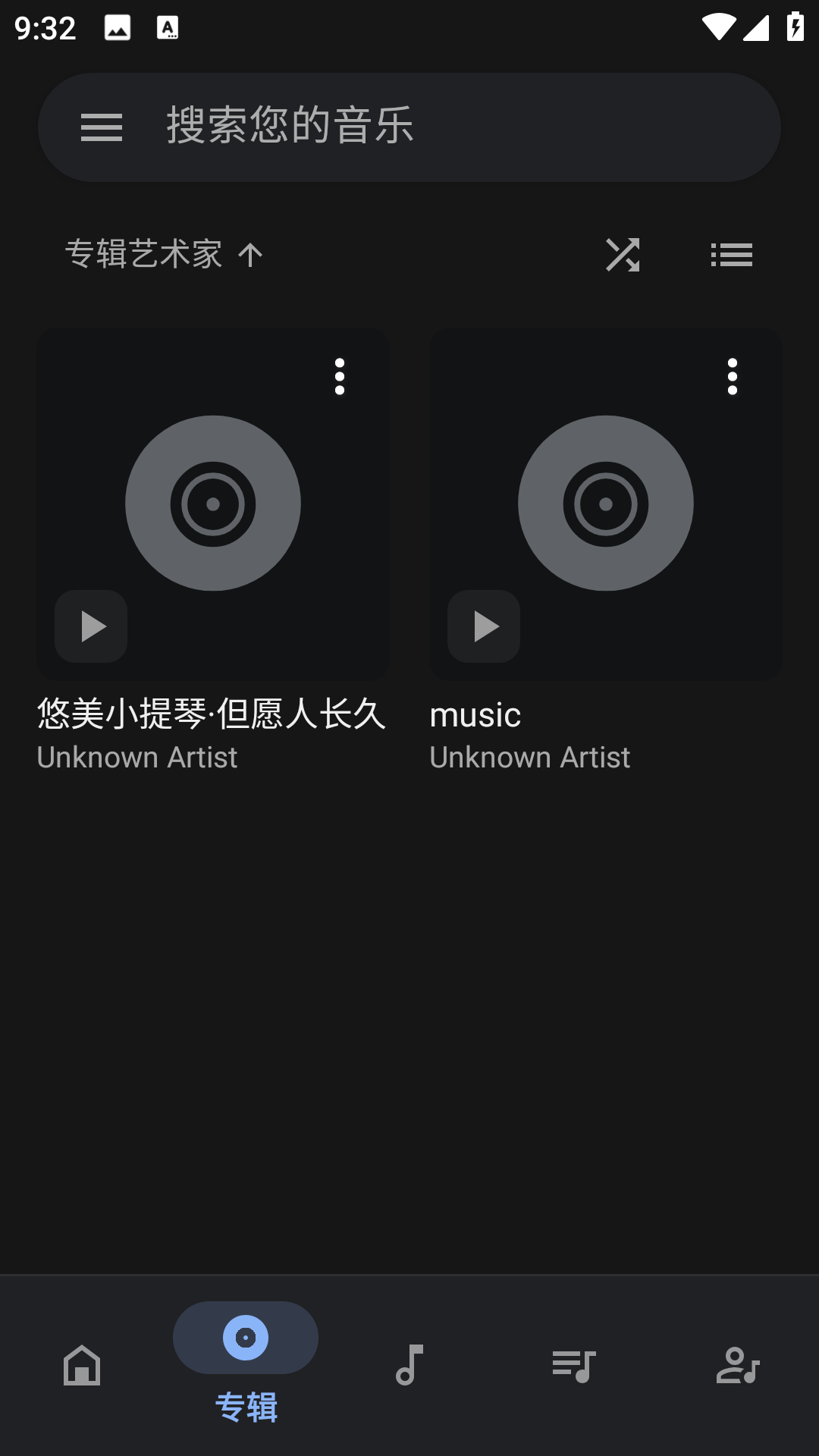Play the music album
819x1456 pixels.
484,626
